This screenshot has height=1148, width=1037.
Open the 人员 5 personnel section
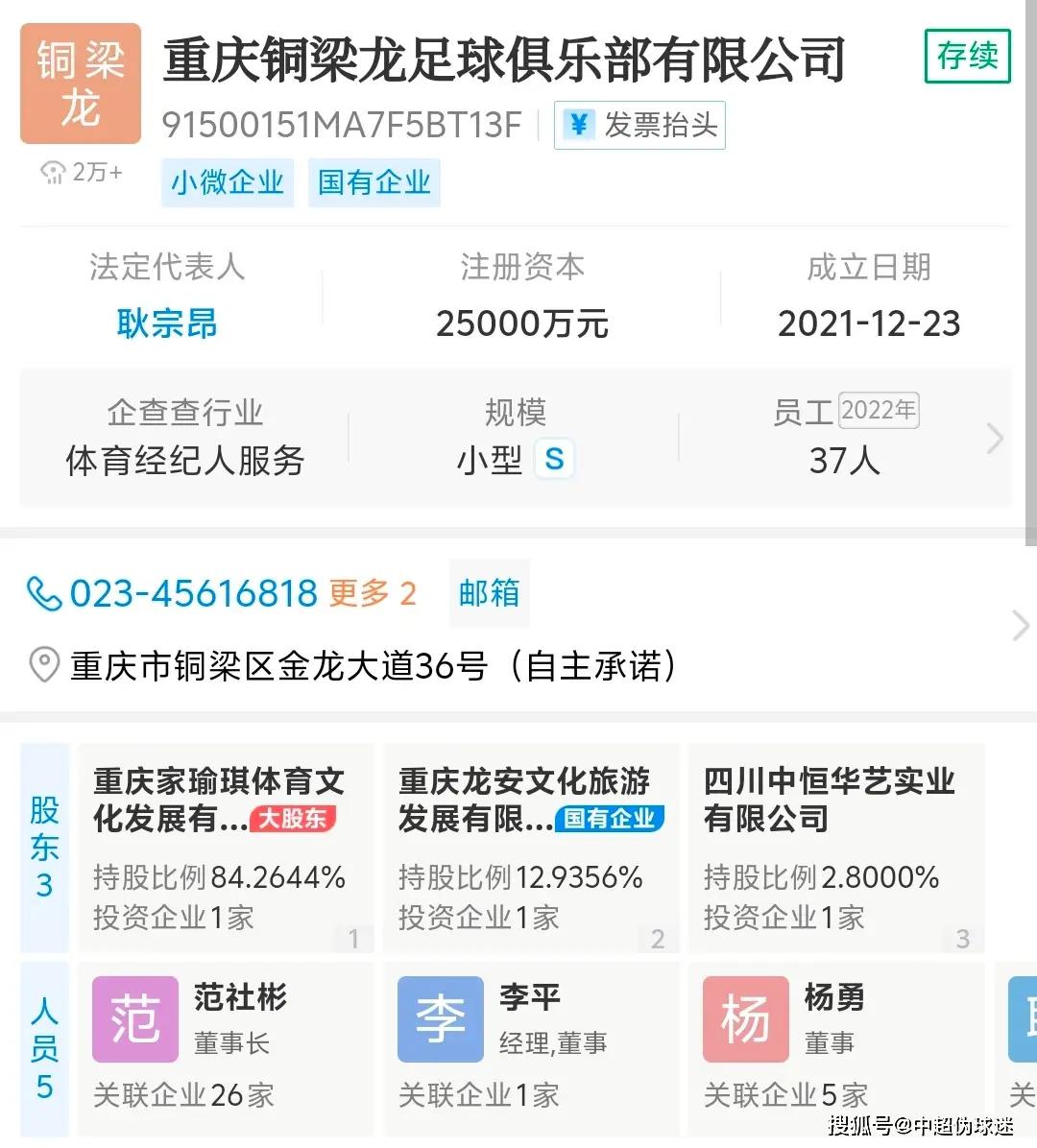(x=44, y=1046)
